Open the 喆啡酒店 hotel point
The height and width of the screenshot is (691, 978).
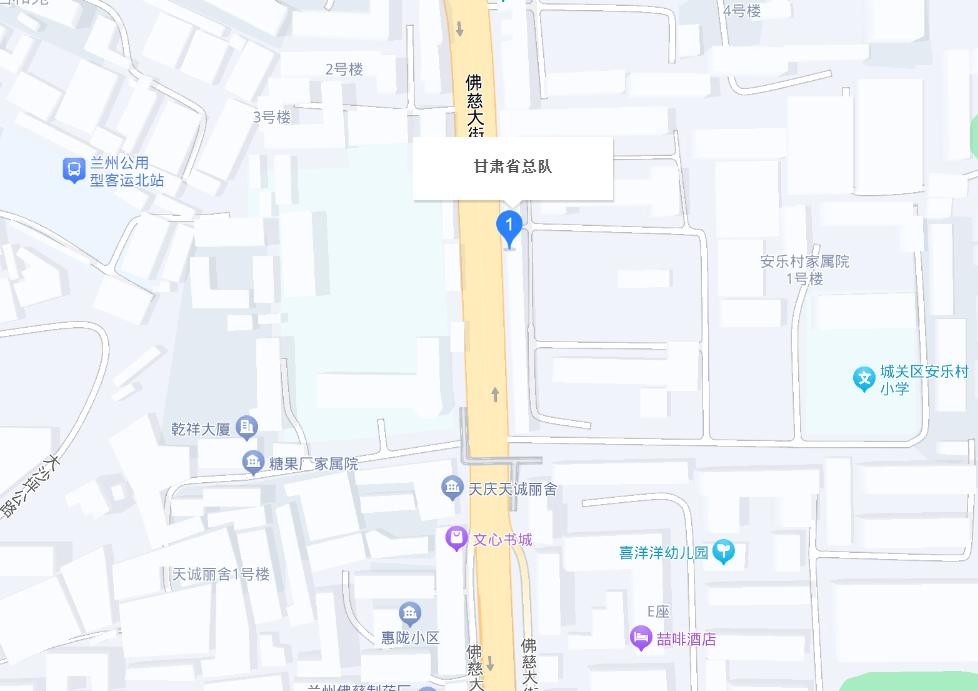tap(641, 638)
